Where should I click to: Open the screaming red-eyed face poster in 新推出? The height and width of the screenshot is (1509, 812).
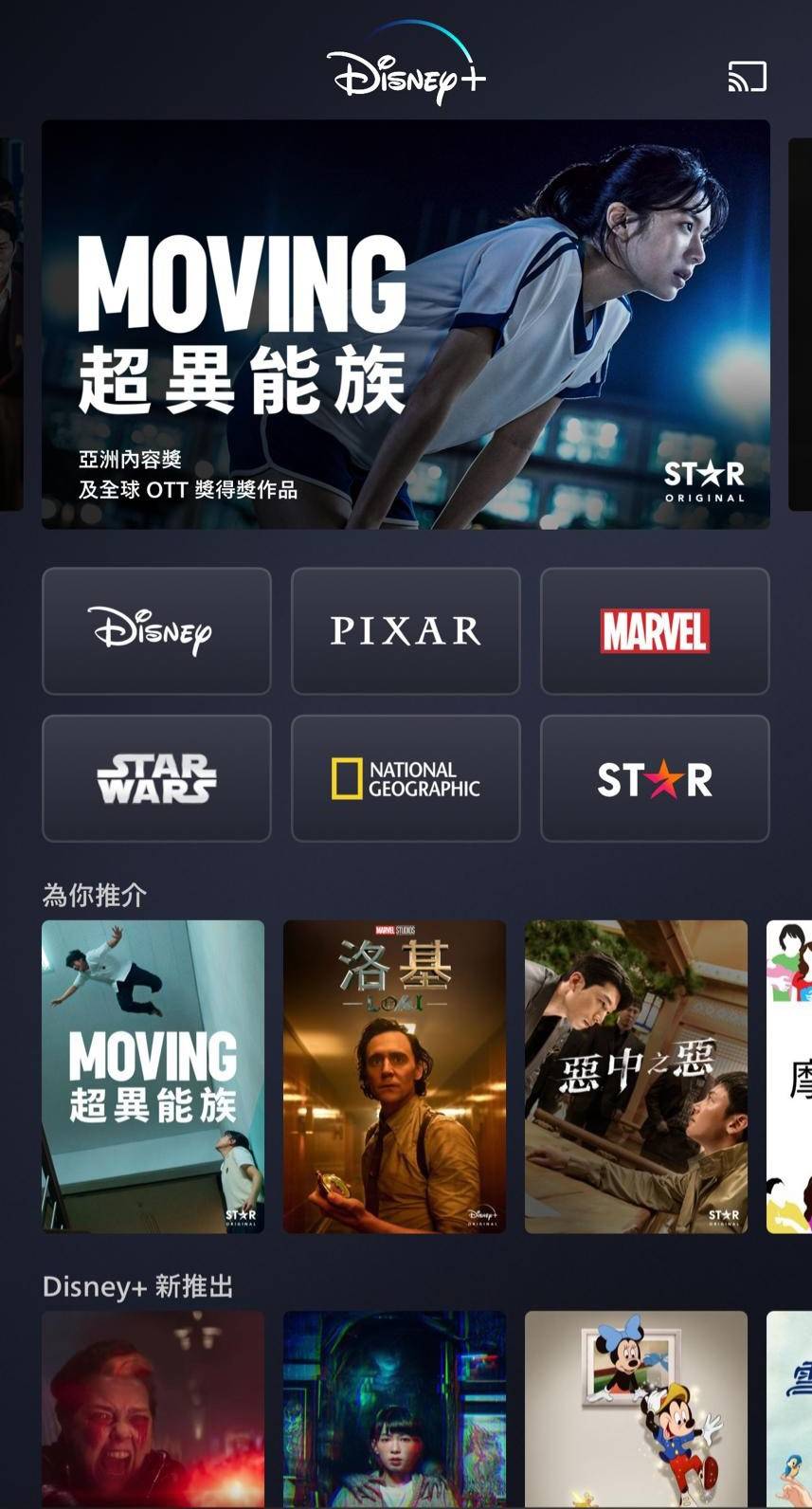click(x=153, y=1410)
